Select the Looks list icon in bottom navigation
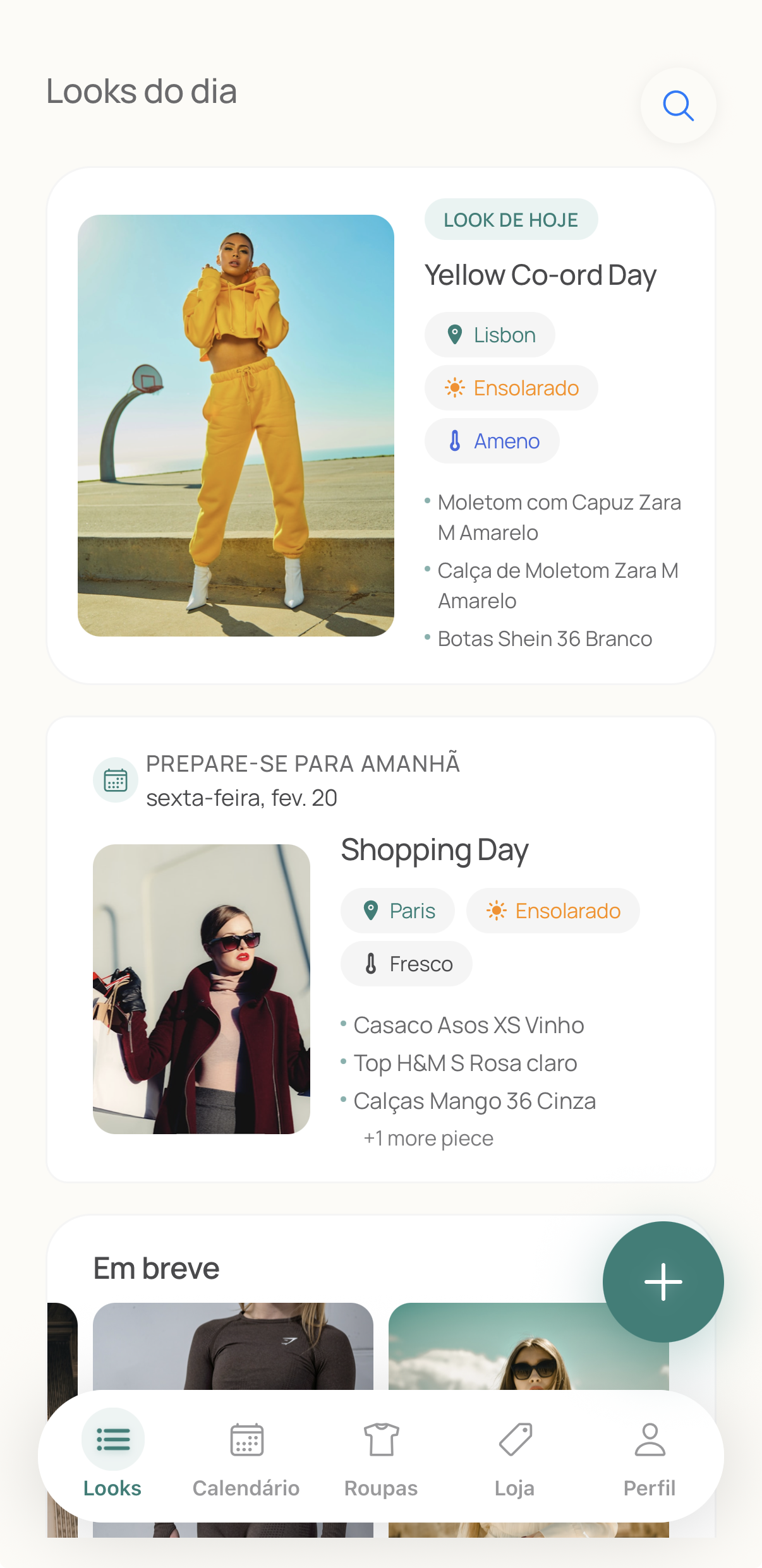762x1568 pixels. coord(112,1440)
